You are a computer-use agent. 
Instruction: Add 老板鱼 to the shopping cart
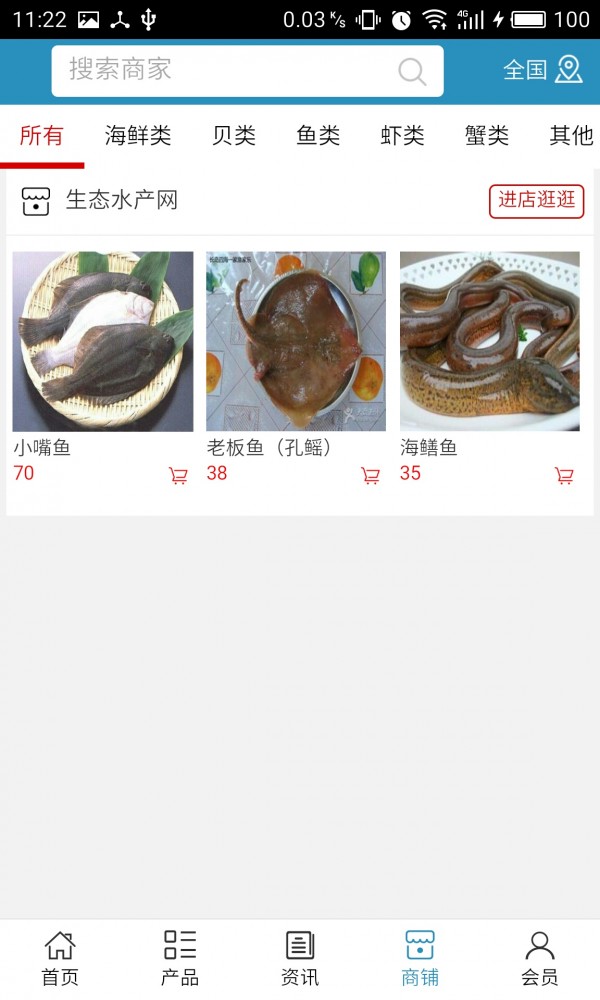click(x=370, y=476)
